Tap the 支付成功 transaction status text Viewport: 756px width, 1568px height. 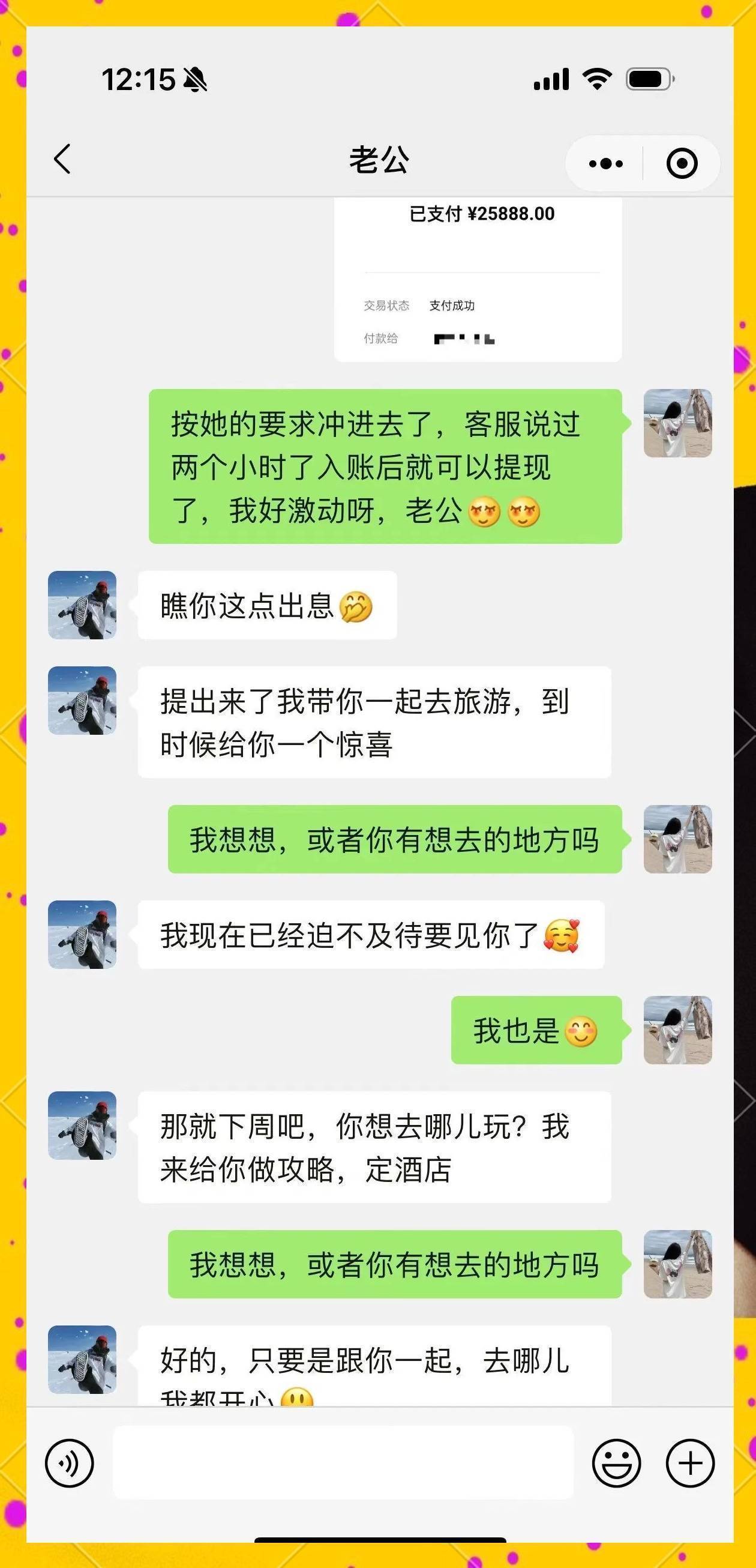click(452, 306)
